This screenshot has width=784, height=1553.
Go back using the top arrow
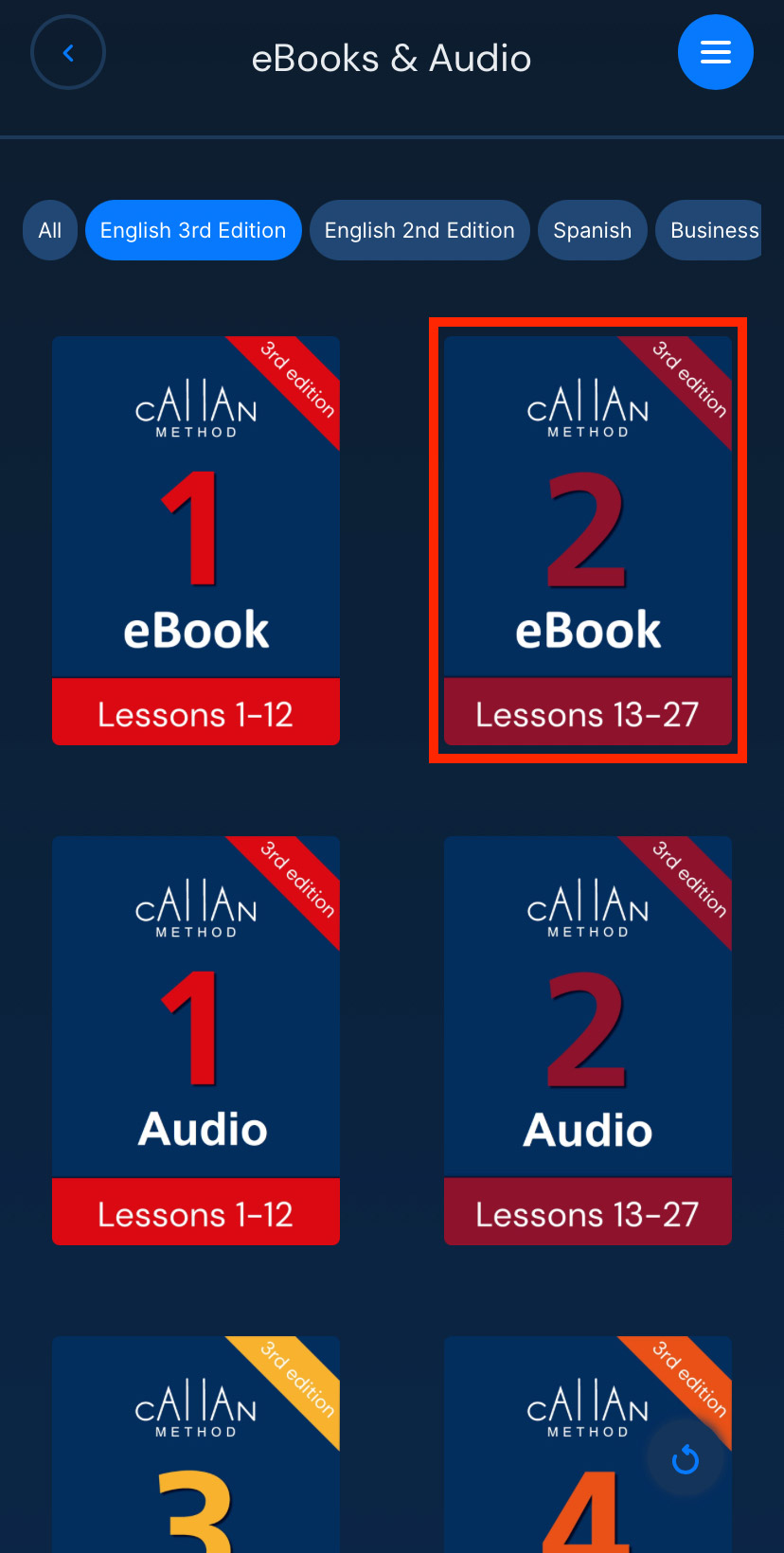(x=68, y=53)
